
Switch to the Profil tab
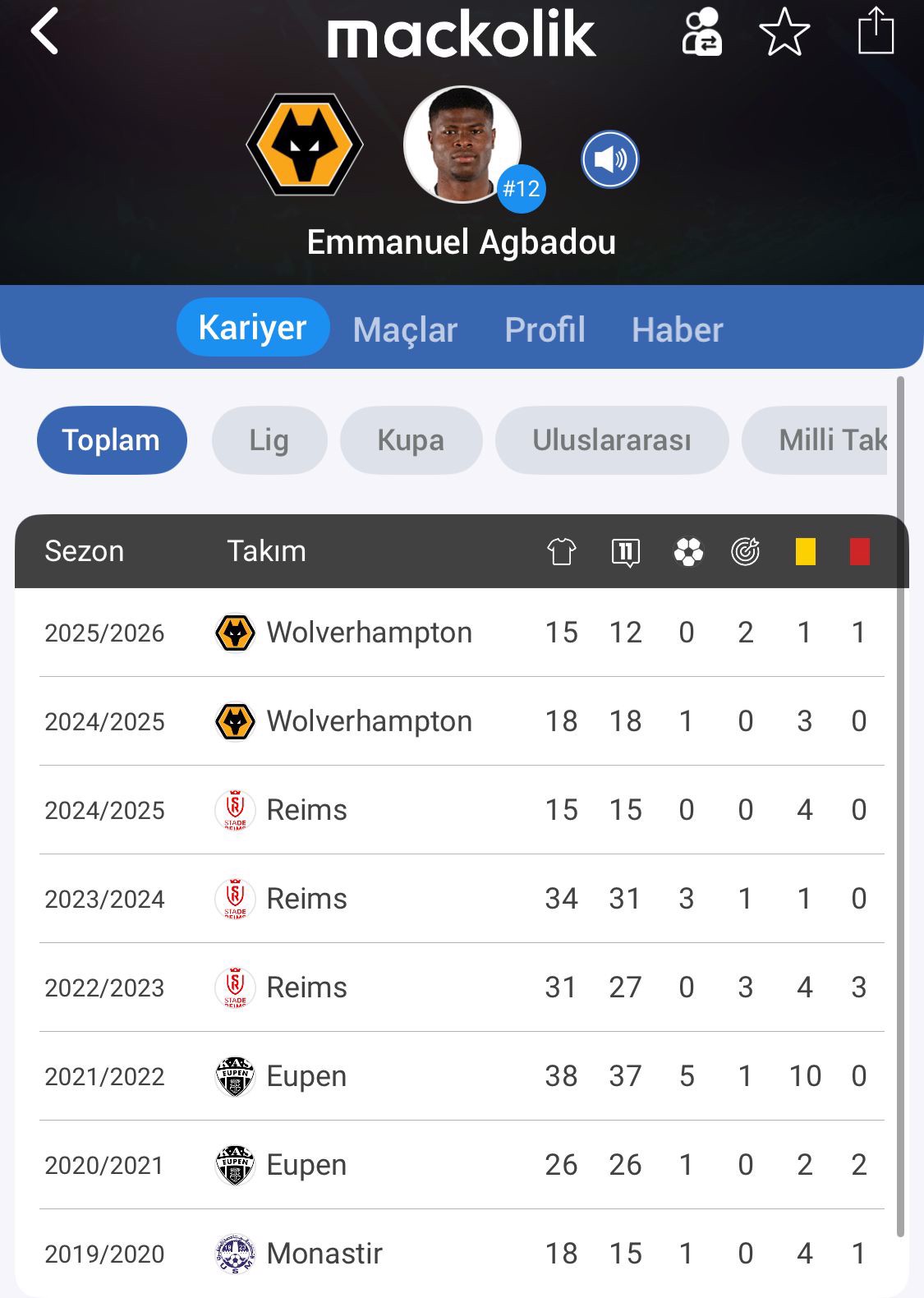pos(545,329)
